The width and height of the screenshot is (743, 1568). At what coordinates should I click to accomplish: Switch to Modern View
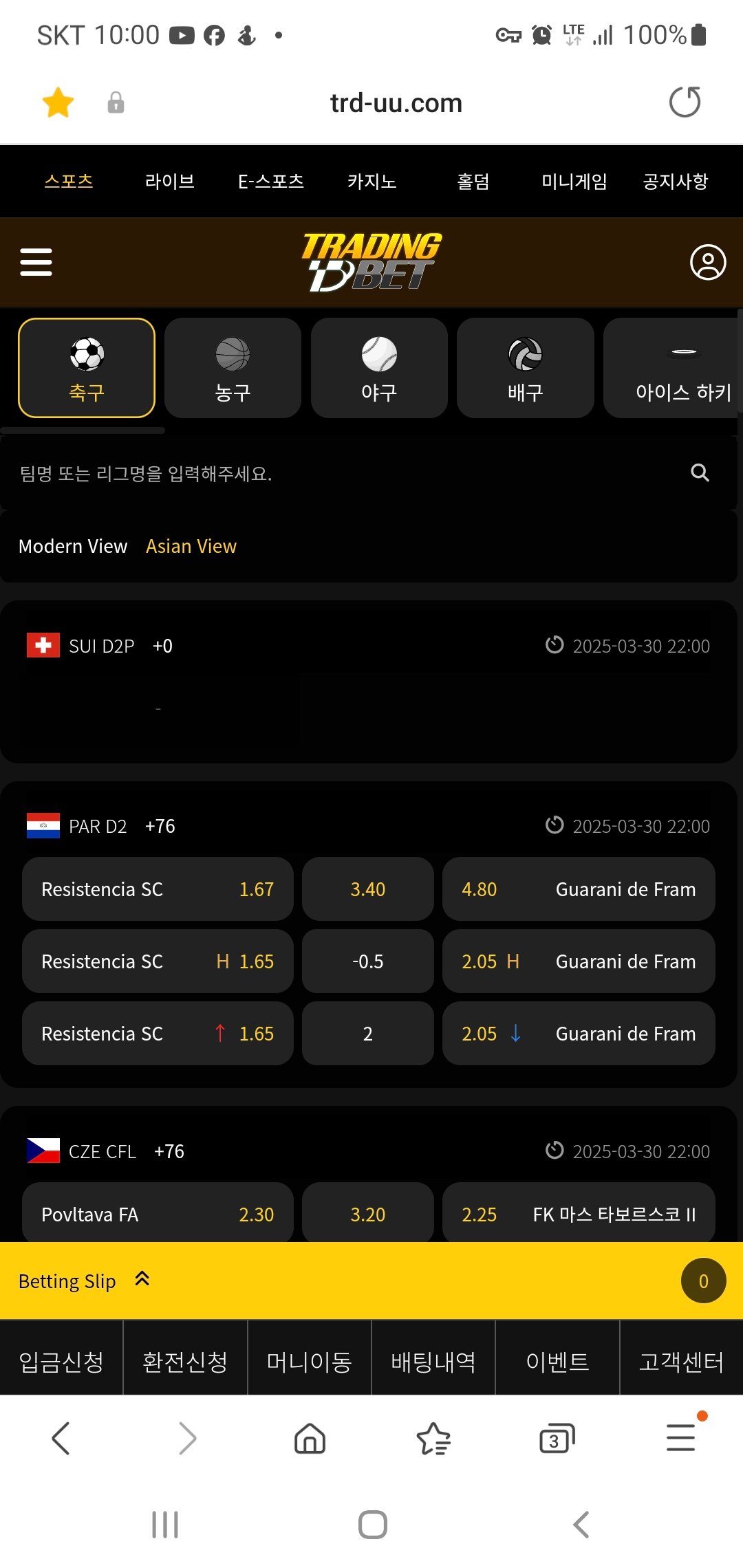(73, 546)
